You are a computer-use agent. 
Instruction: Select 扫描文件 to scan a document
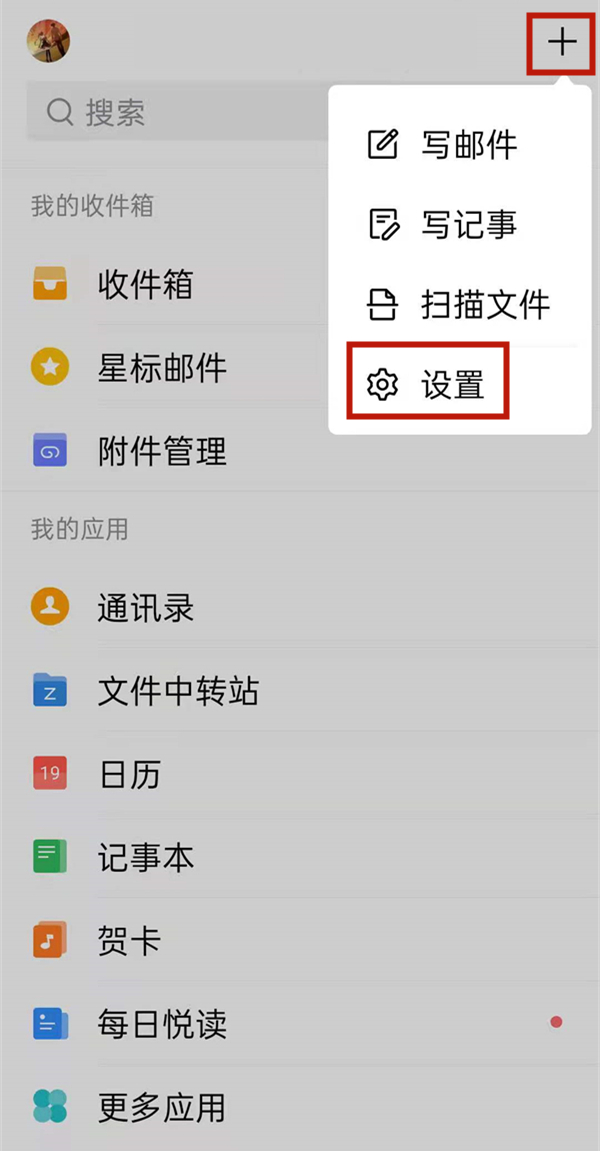coord(458,305)
